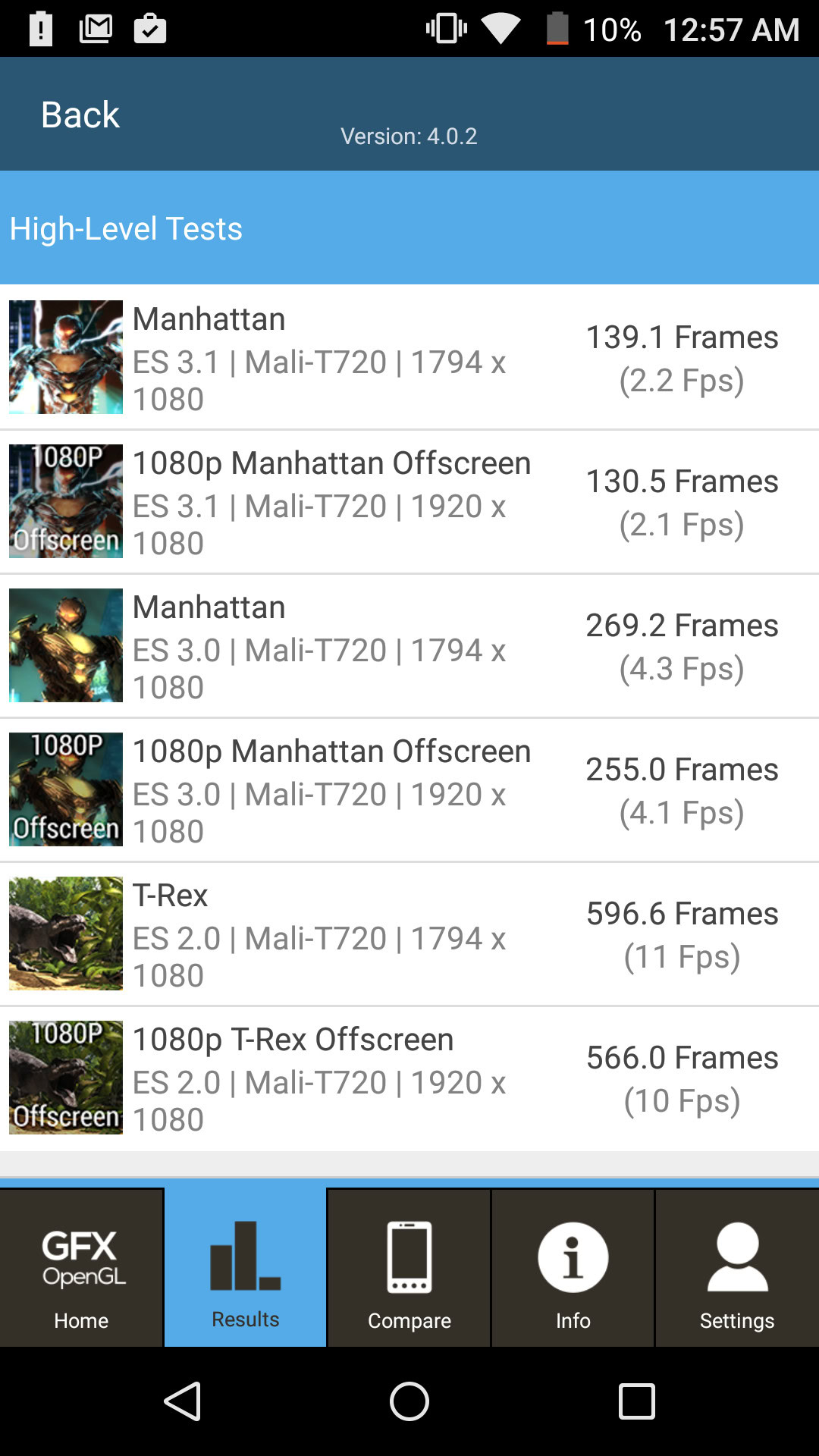This screenshot has height=1456, width=819.
Task: Tap the Back button
Action: pos(80,115)
